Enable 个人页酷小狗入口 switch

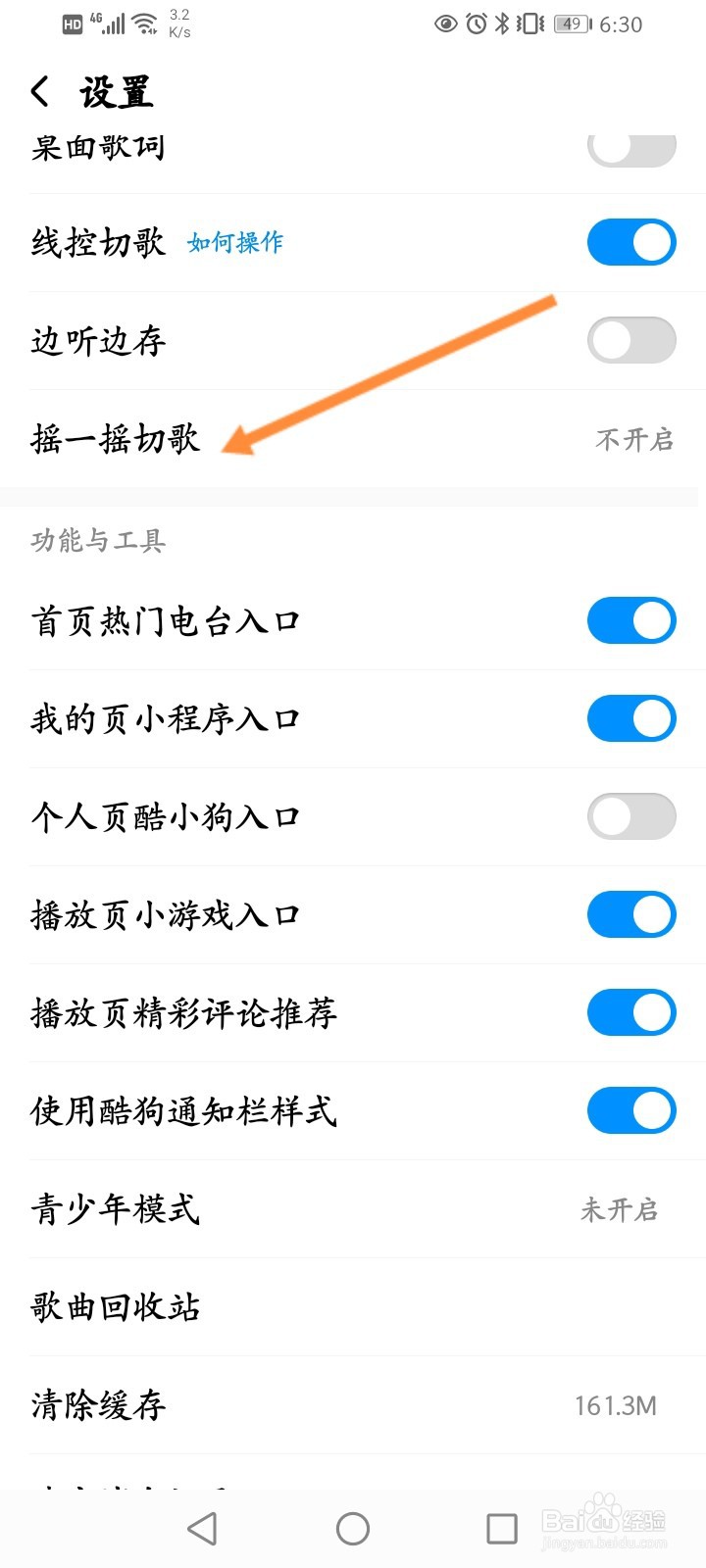tap(631, 816)
